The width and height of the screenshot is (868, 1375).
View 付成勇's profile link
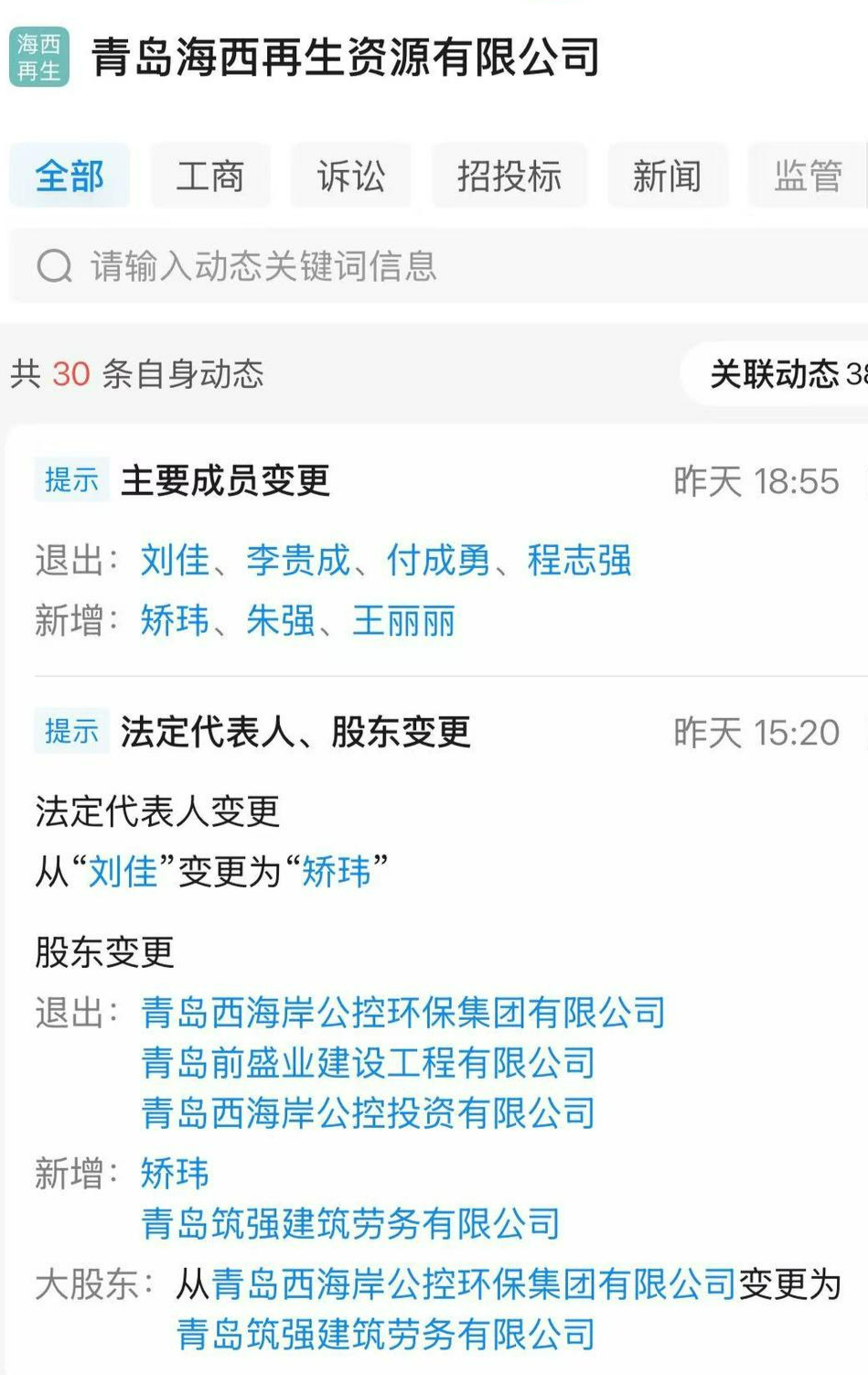pos(439,560)
